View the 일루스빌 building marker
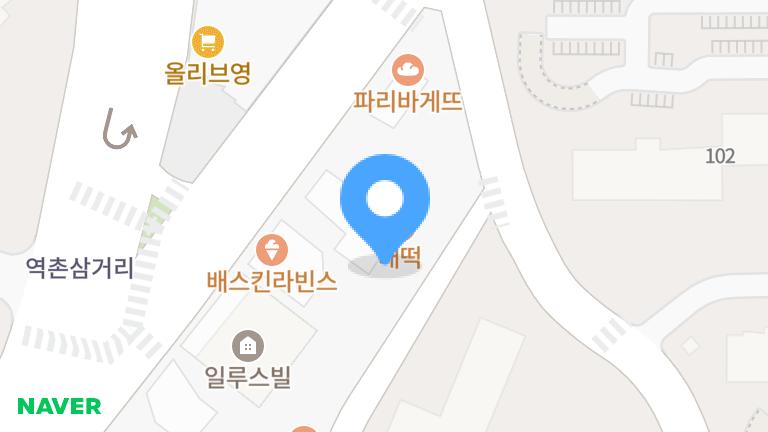768x432 pixels. point(247,346)
